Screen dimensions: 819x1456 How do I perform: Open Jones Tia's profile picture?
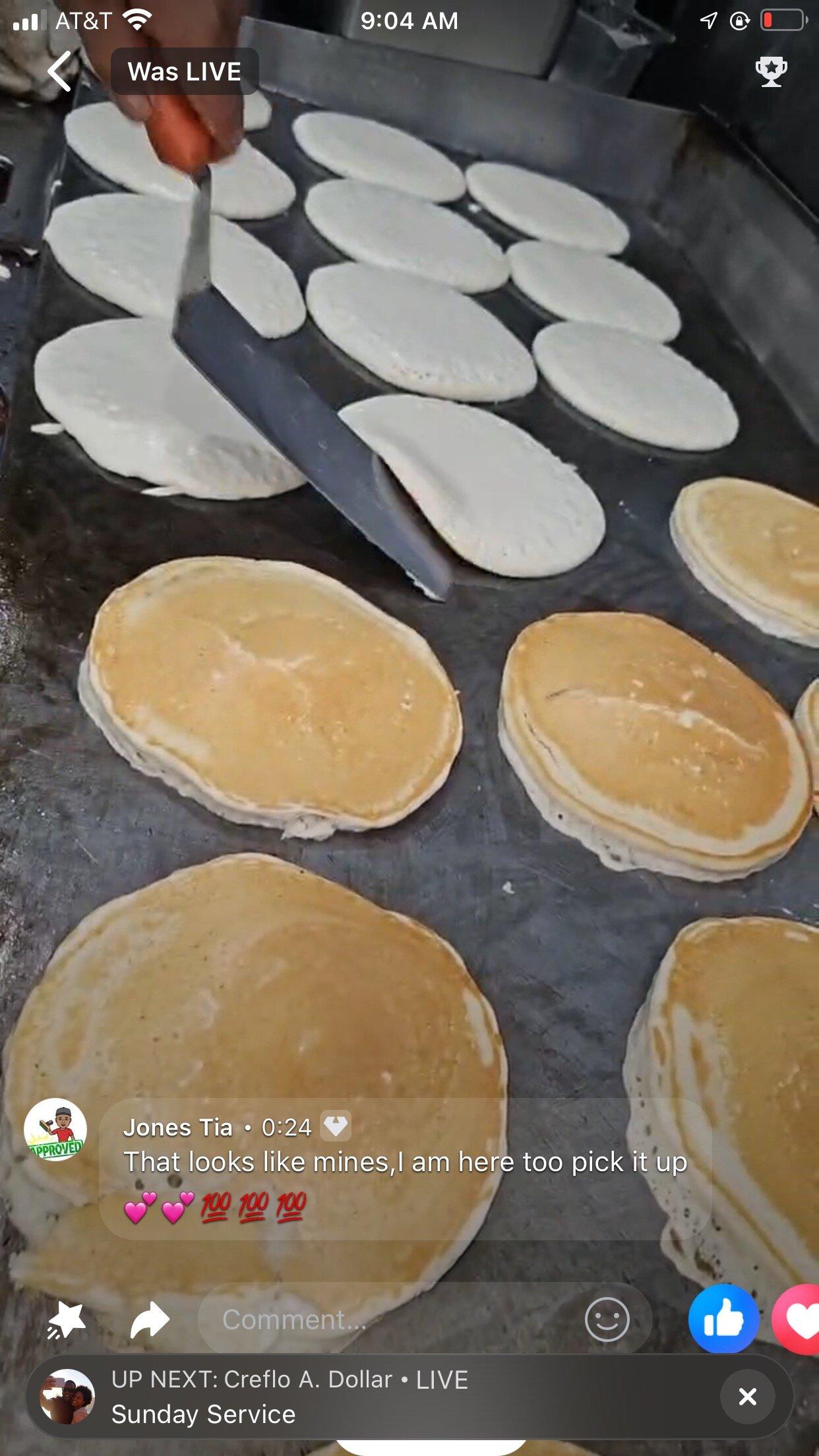pos(55,1130)
